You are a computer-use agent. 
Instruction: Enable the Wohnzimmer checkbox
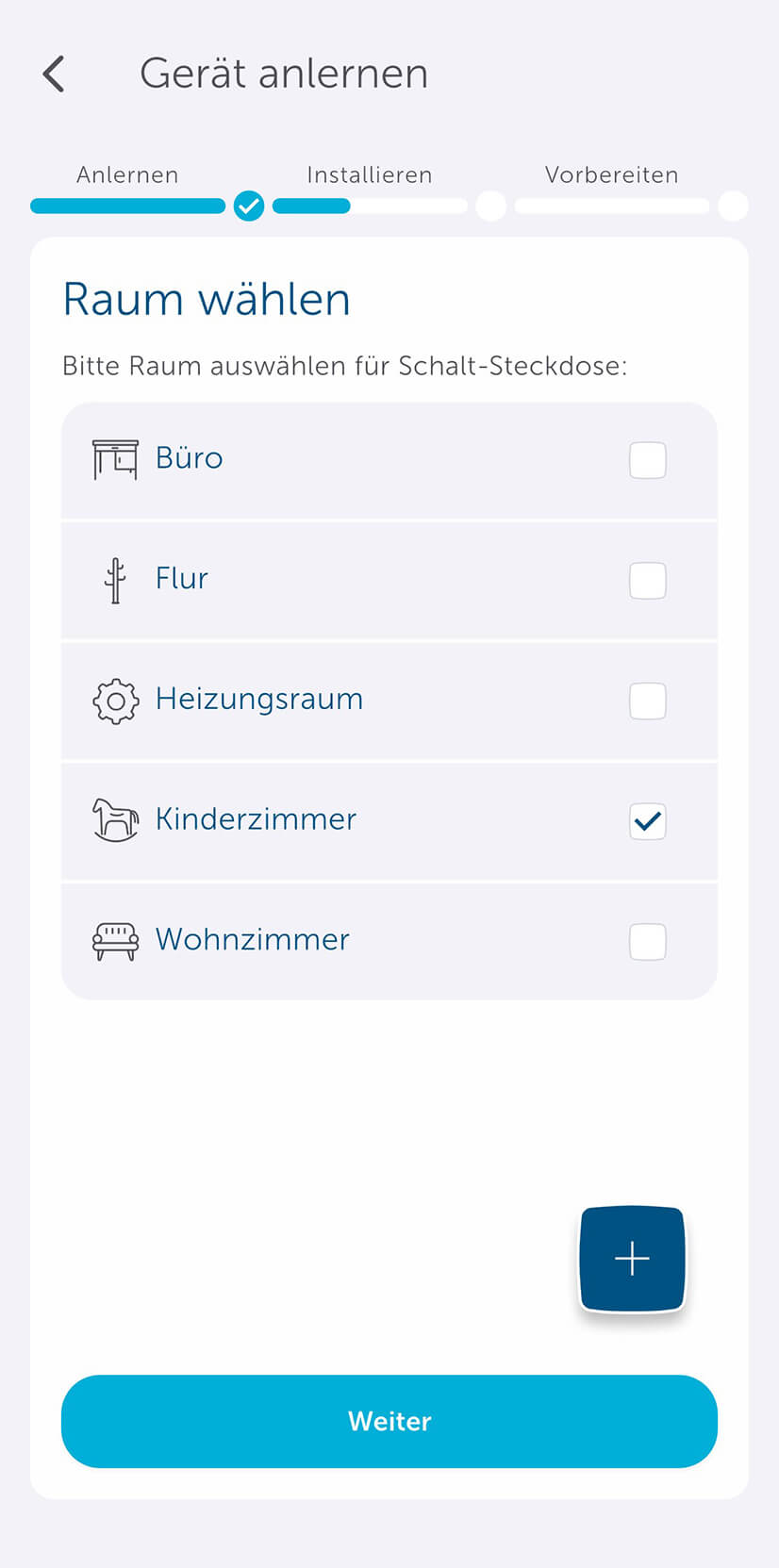648,941
